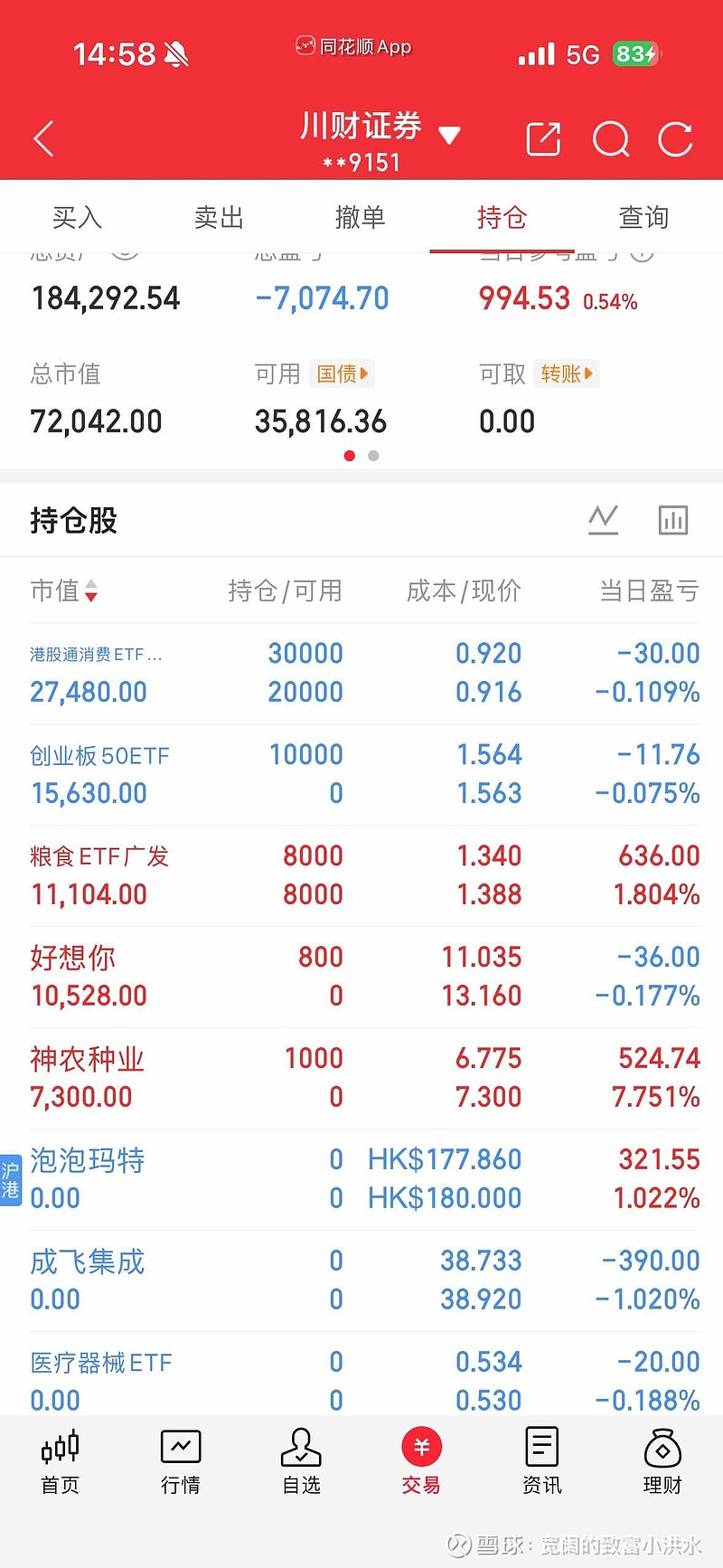
Task: Switch to the 查询 tab
Action: click(643, 217)
